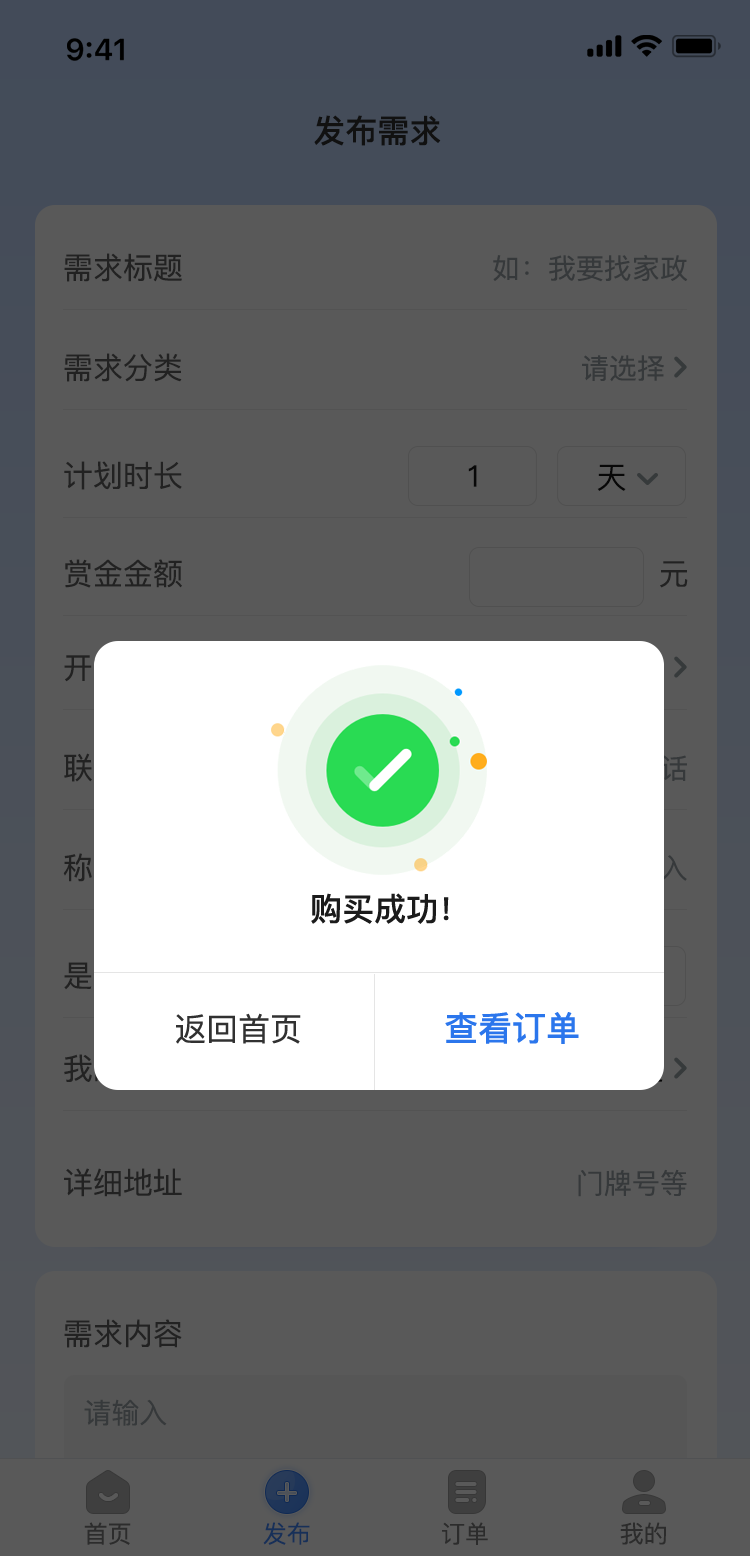Open 查看订单 to view the order
The width and height of the screenshot is (750, 1556).
[512, 1029]
